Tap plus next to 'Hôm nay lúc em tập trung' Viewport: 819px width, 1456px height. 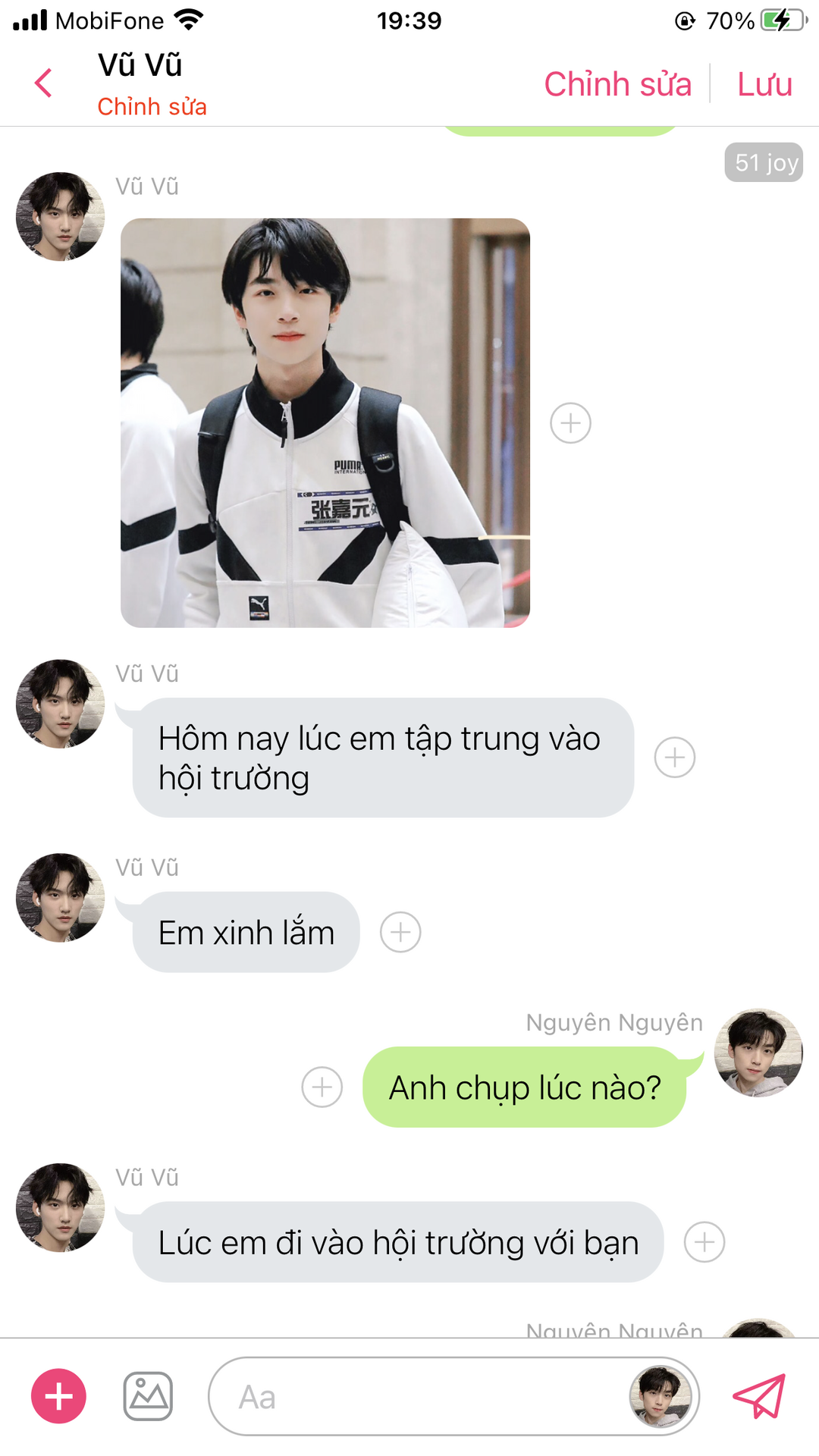point(674,758)
